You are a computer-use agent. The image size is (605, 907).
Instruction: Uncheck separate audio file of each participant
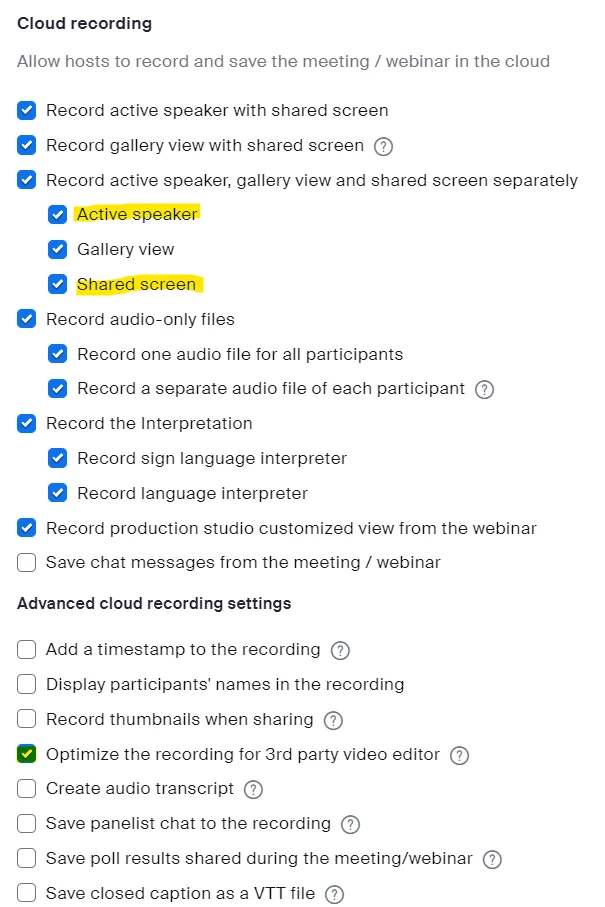point(58,389)
